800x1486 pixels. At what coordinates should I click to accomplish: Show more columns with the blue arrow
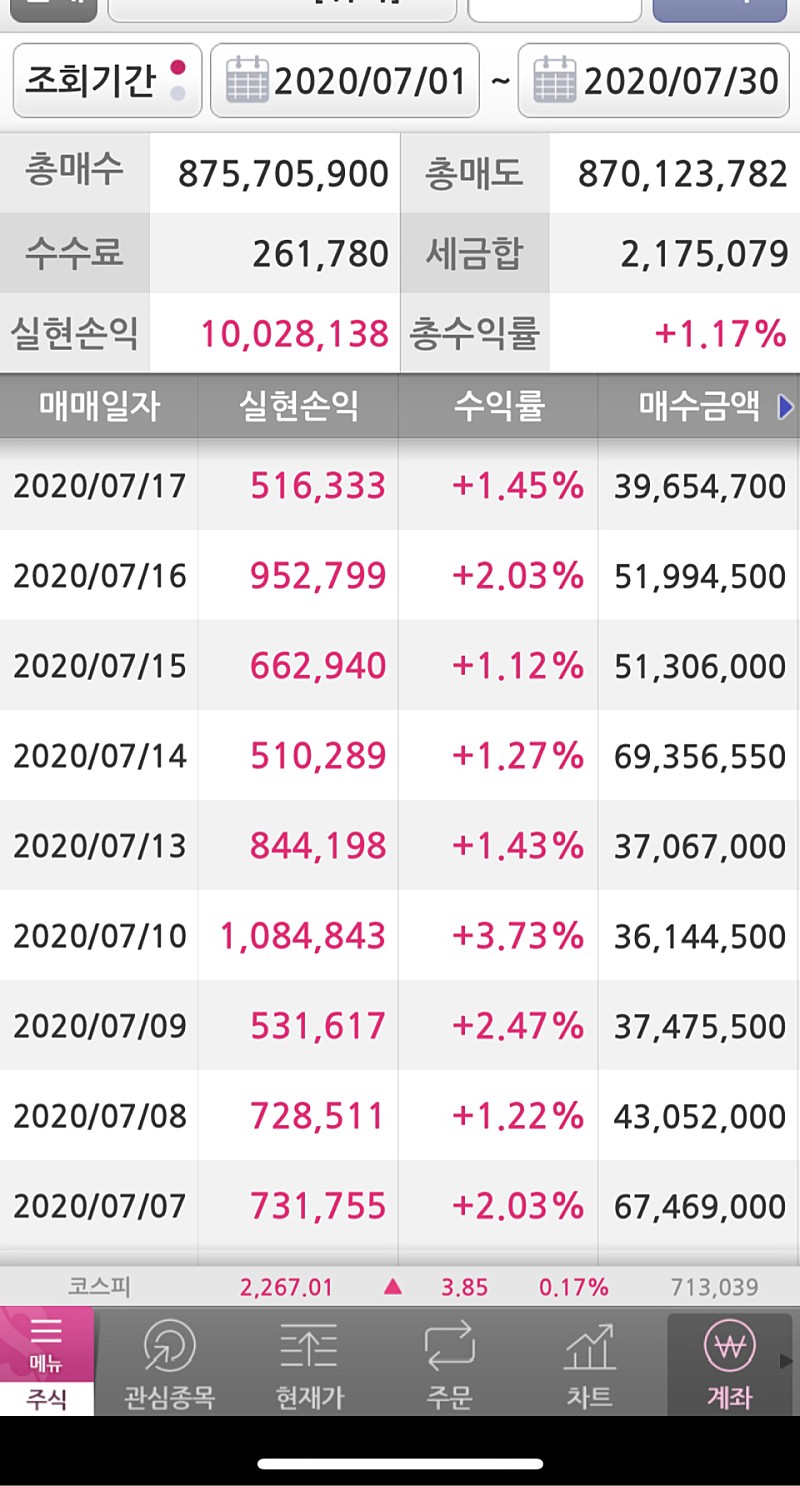click(x=785, y=406)
